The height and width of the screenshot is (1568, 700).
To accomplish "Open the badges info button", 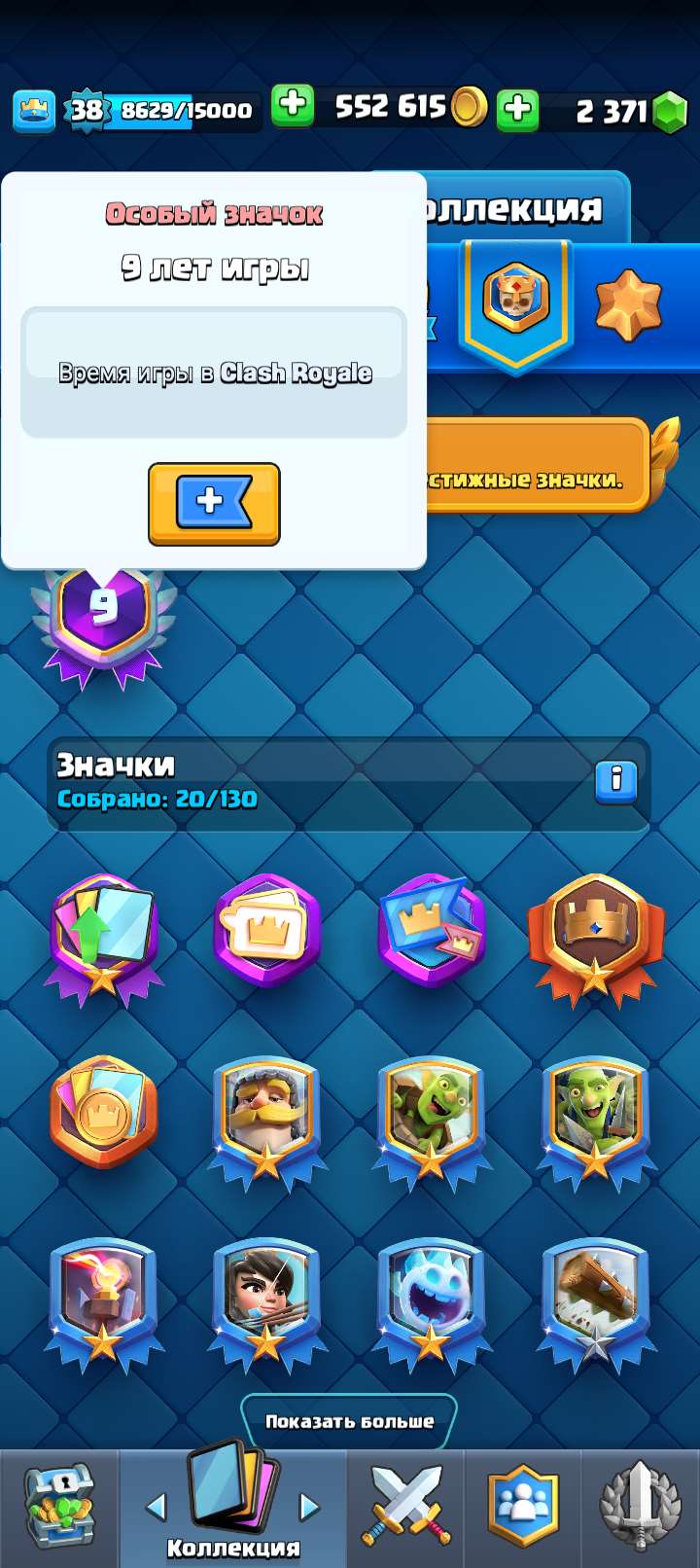I will pos(615,780).
